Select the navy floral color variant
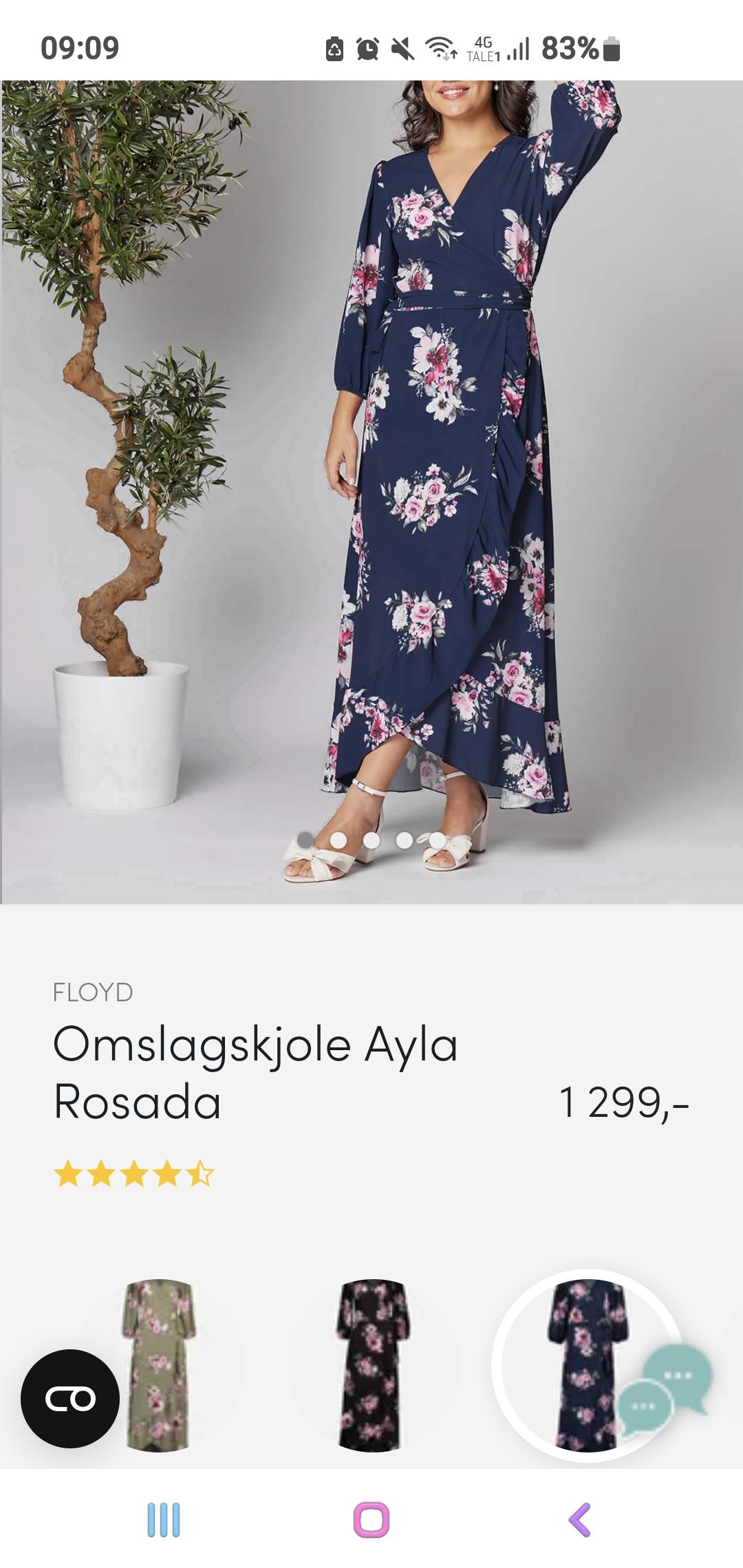 pos(587,1366)
